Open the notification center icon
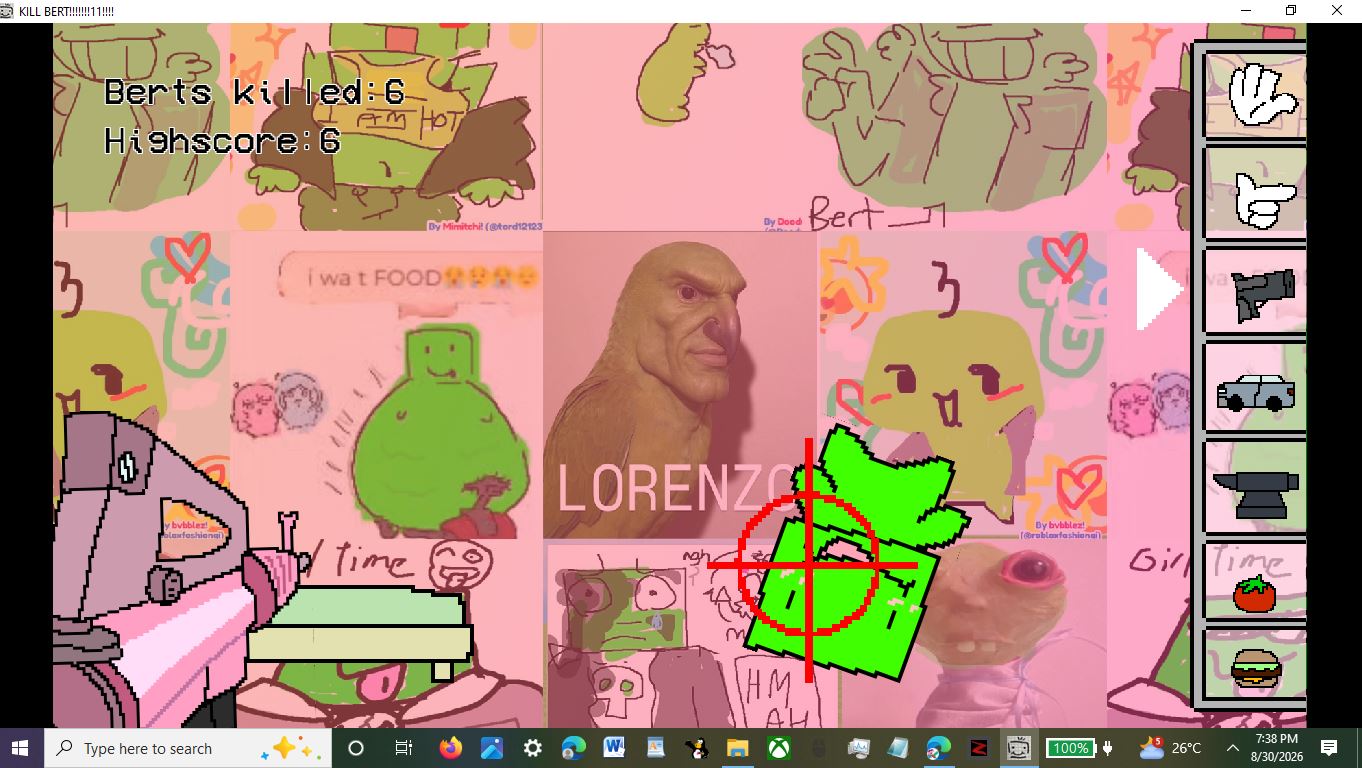Screen dimensions: 1362x768 (1329, 748)
